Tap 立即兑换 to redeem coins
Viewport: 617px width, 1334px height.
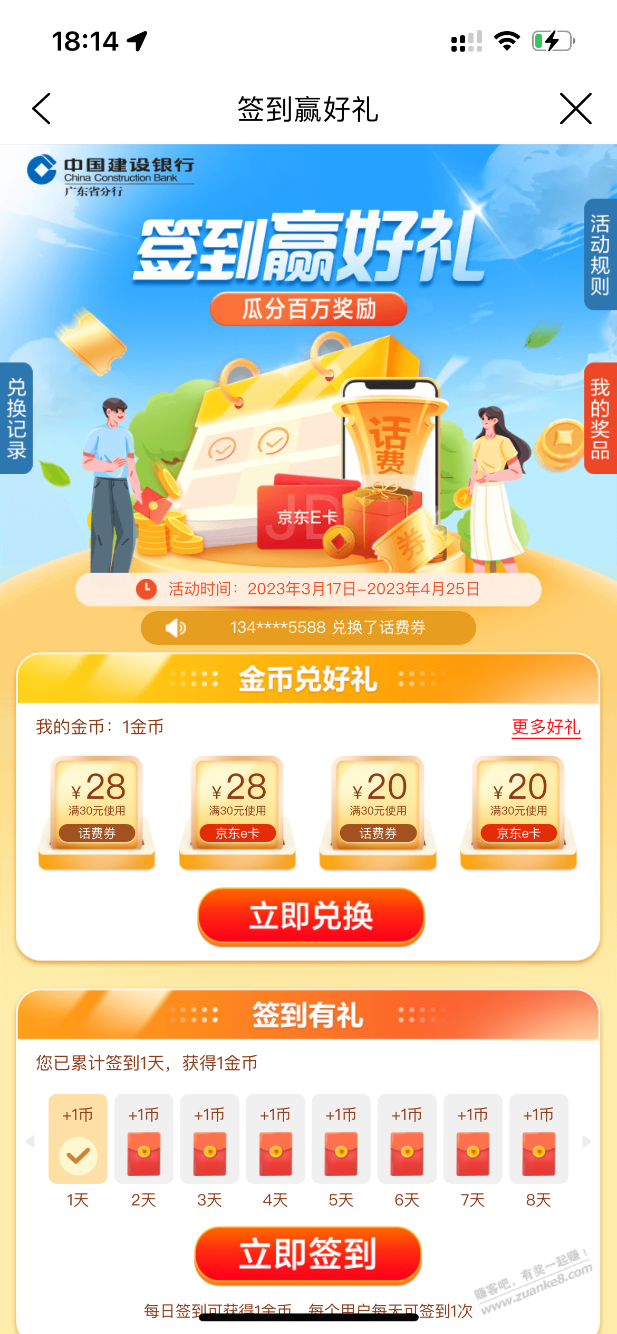click(311, 916)
